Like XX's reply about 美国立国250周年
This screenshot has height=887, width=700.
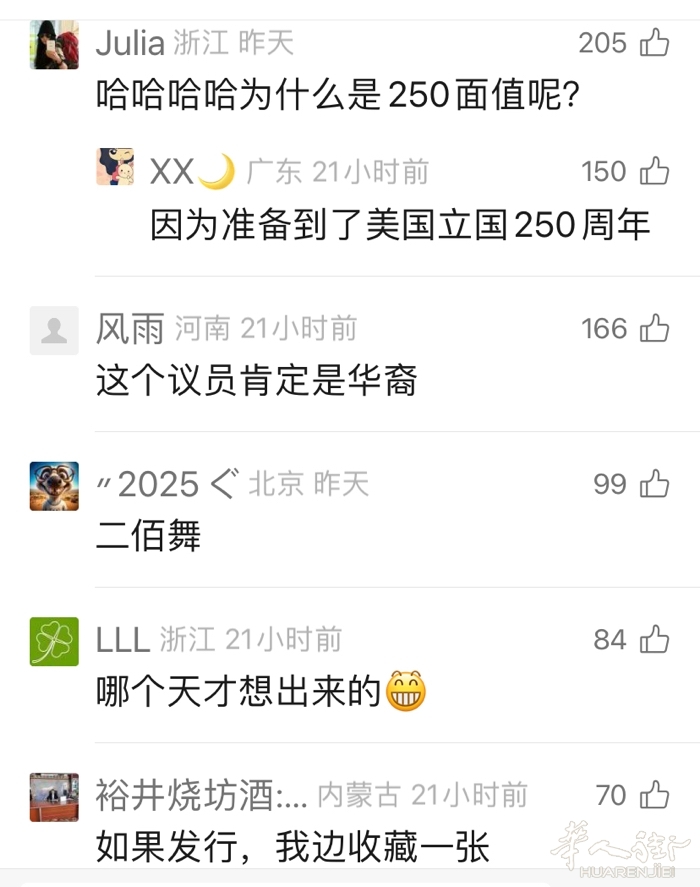tap(654, 171)
